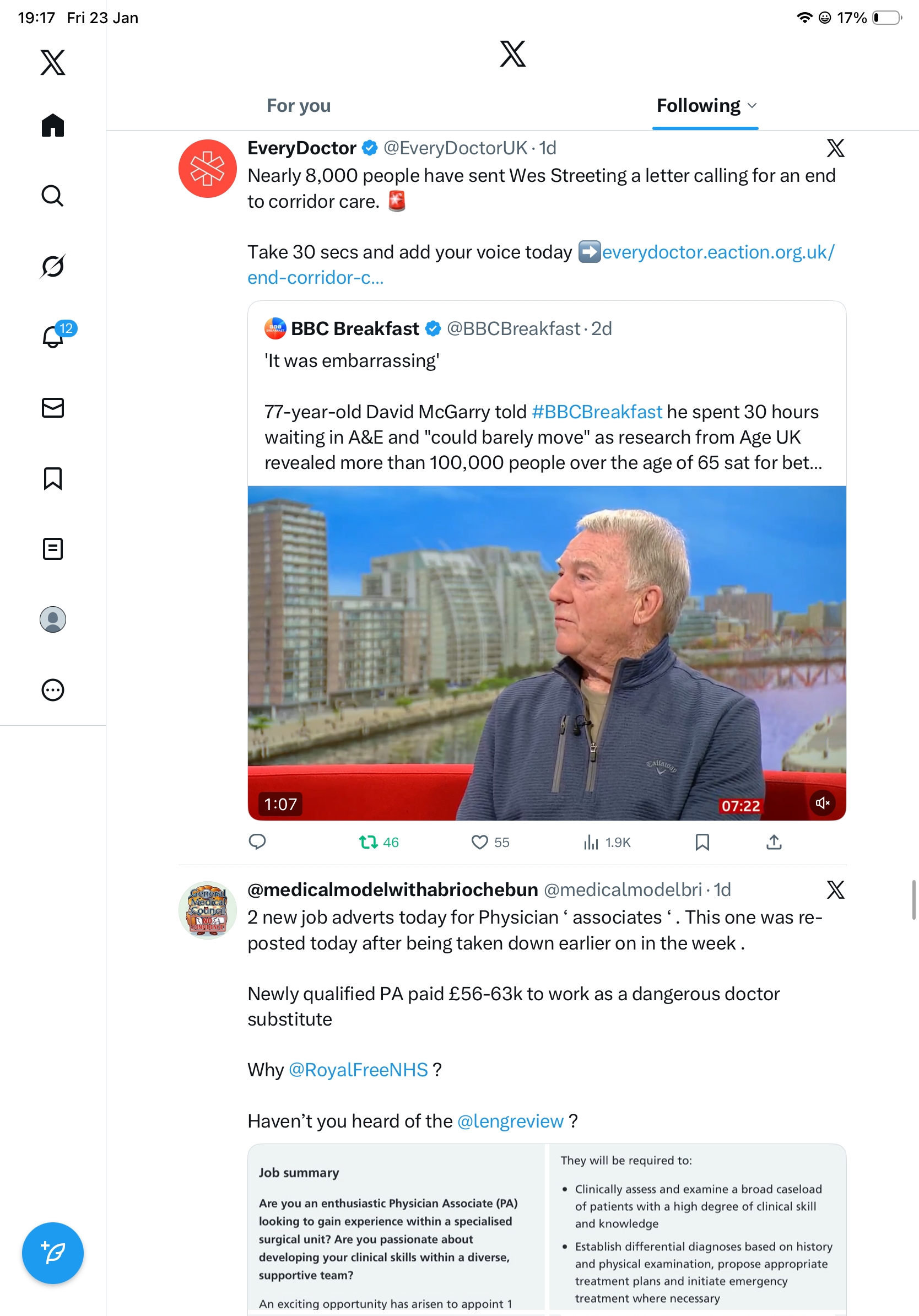The width and height of the screenshot is (919, 1316).
Task: Open the More options menu
Action: tap(53, 689)
